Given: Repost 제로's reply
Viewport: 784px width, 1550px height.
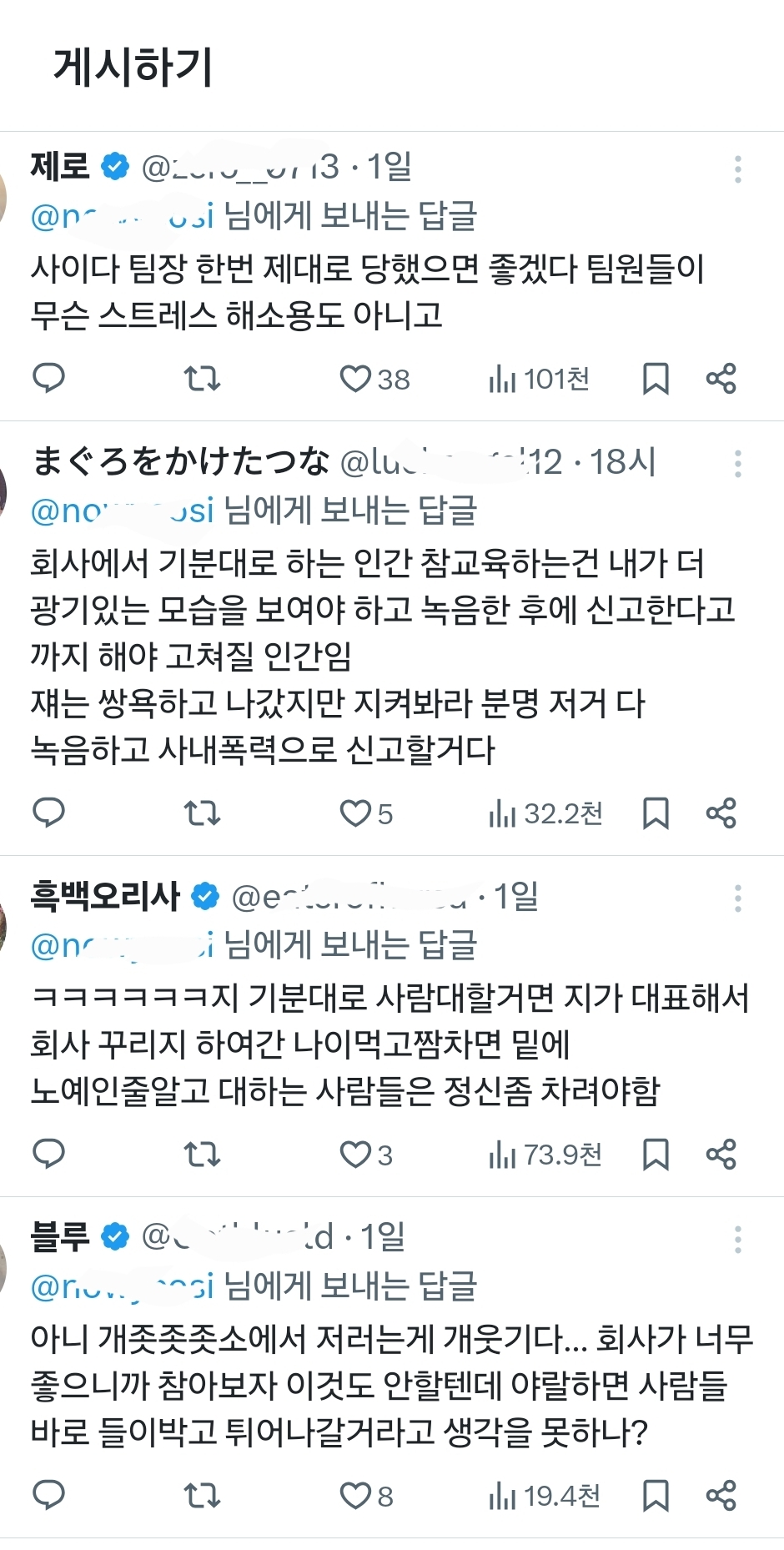Looking at the screenshot, I should click(202, 379).
